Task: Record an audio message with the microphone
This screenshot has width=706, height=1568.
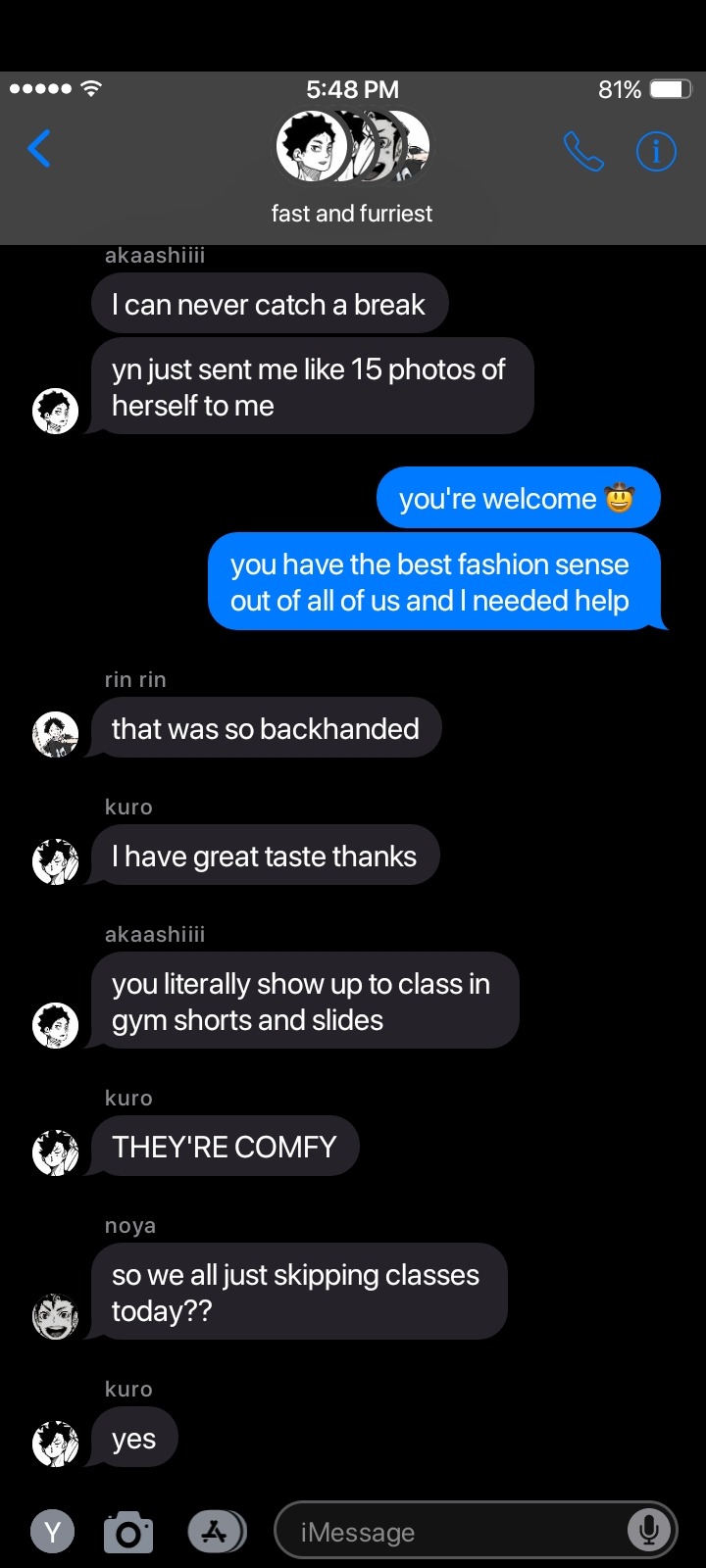Action: click(648, 1530)
